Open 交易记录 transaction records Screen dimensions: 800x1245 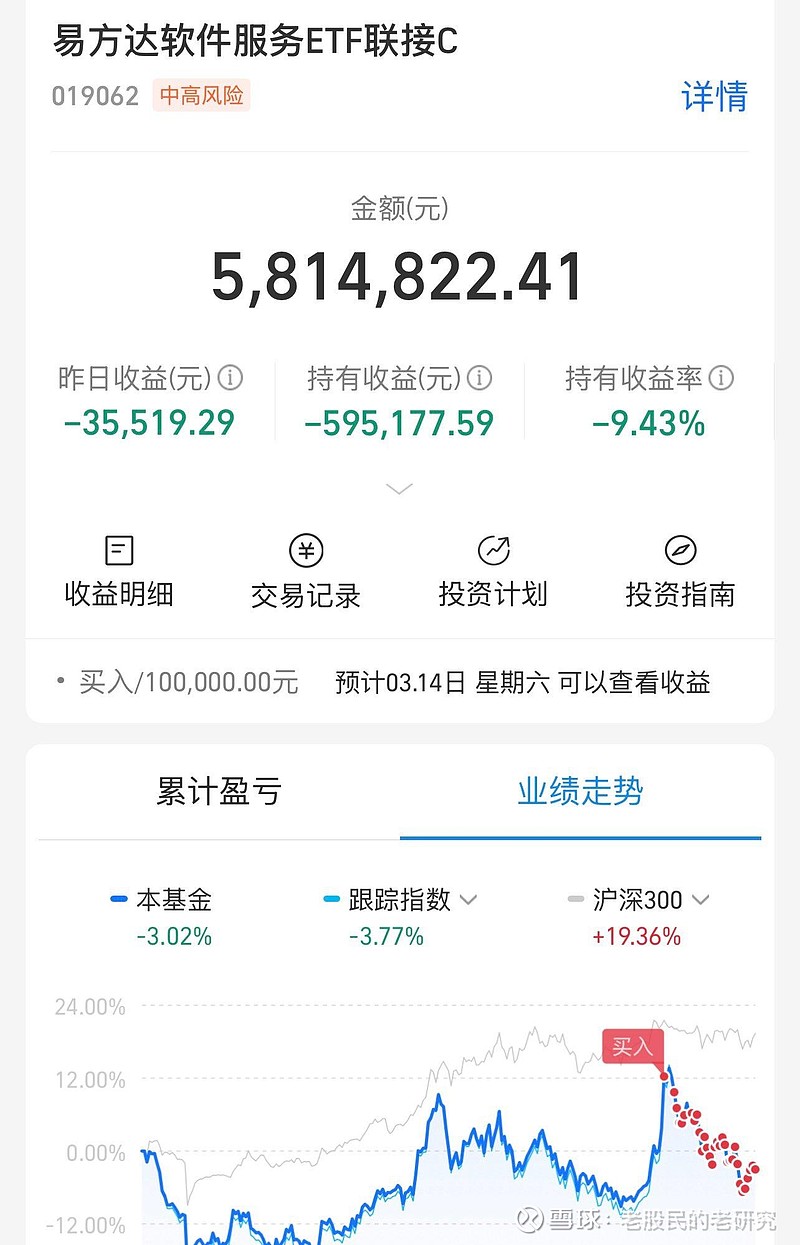pyautogui.click(x=305, y=572)
